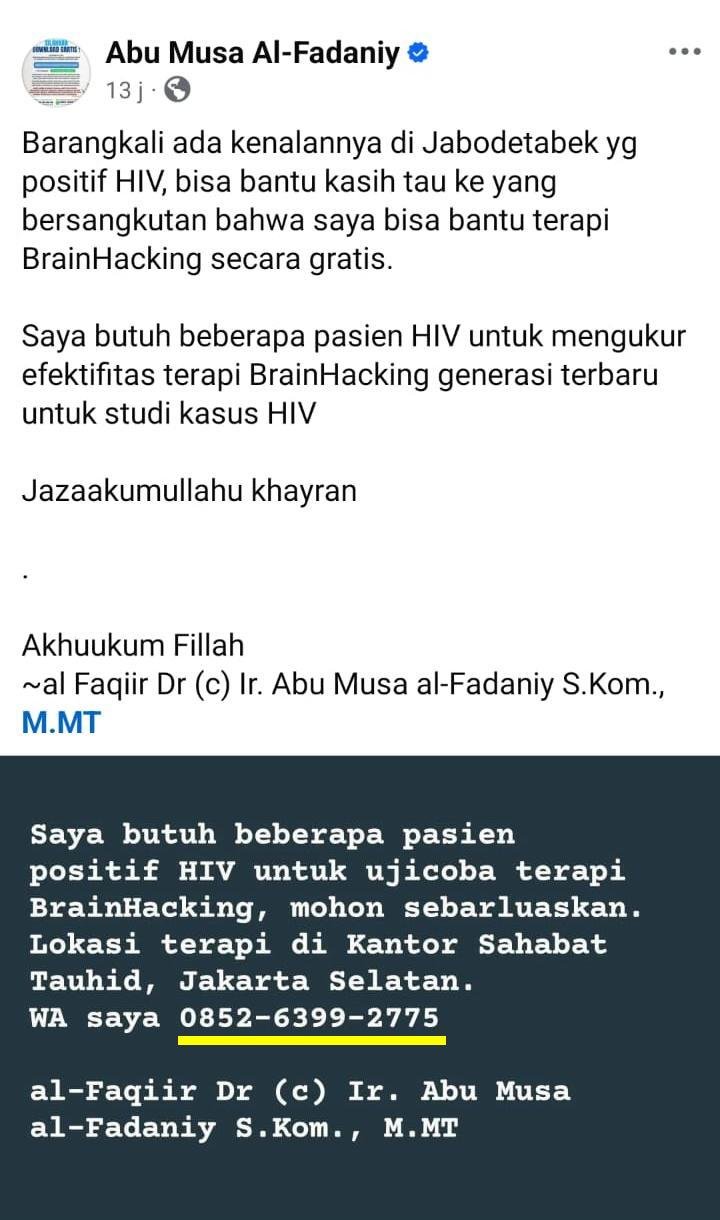Follow the blue M.MT link
The width and height of the screenshot is (720, 1220).
point(62,723)
